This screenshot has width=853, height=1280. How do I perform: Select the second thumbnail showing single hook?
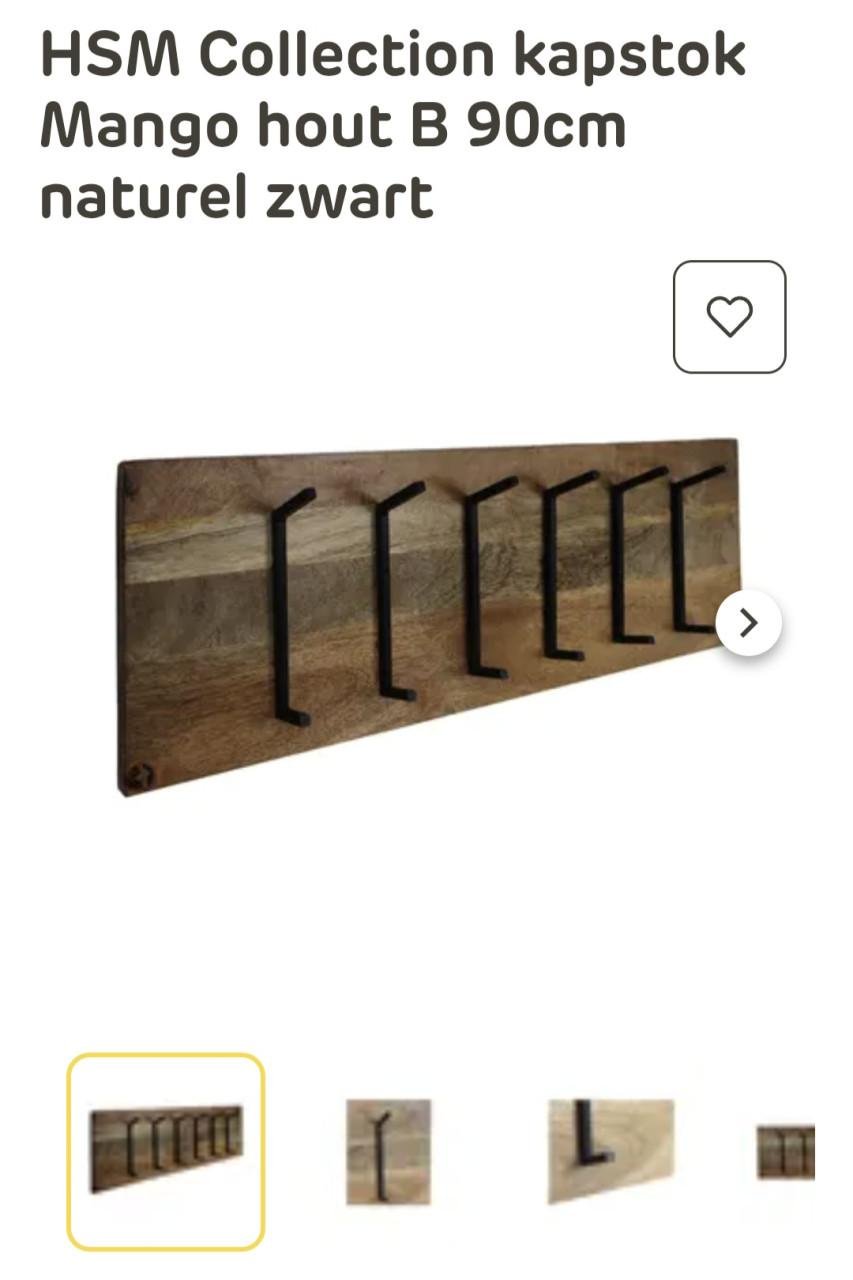coord(388,1151)
